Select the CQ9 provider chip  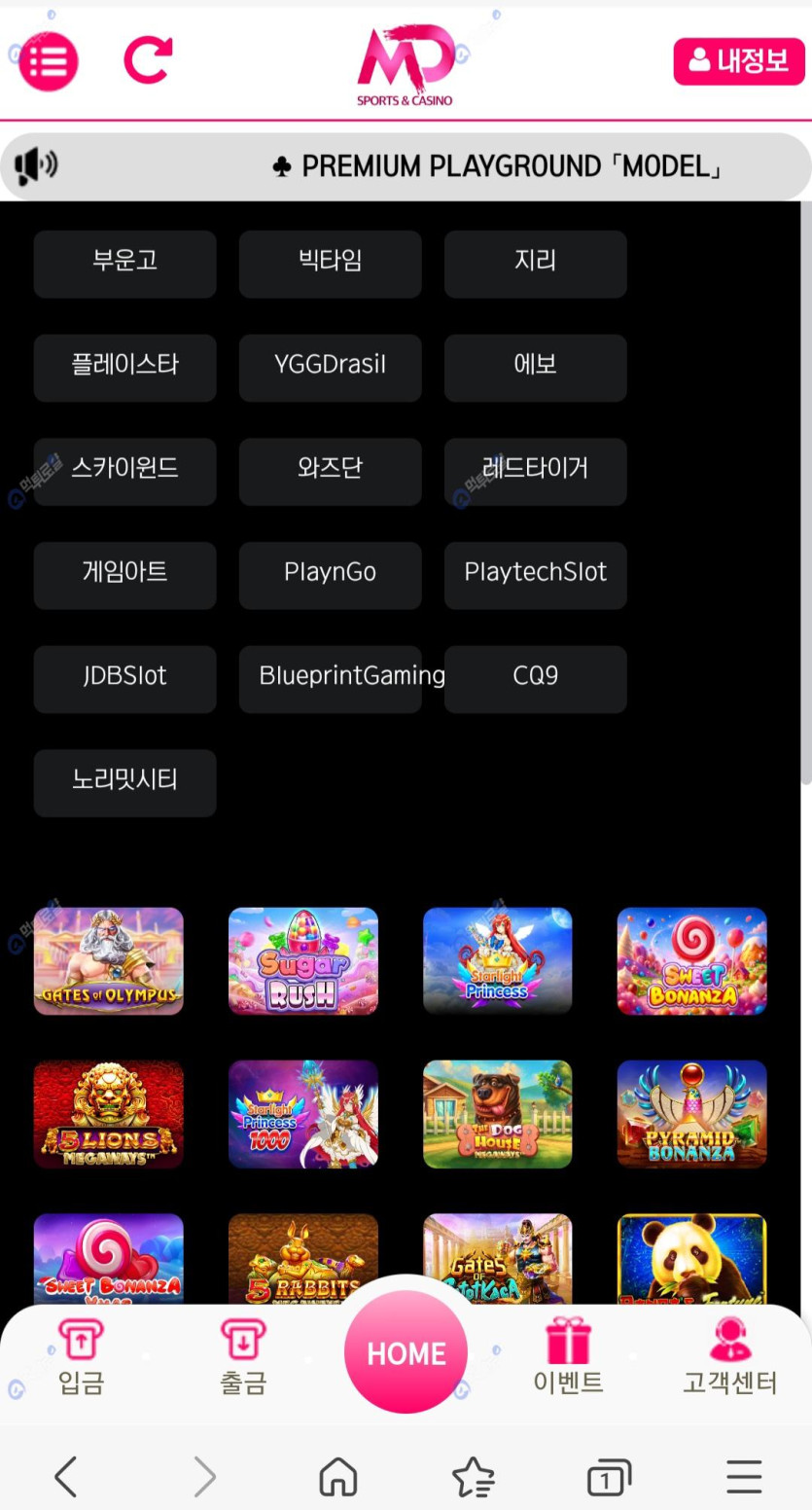click(535, 678)
